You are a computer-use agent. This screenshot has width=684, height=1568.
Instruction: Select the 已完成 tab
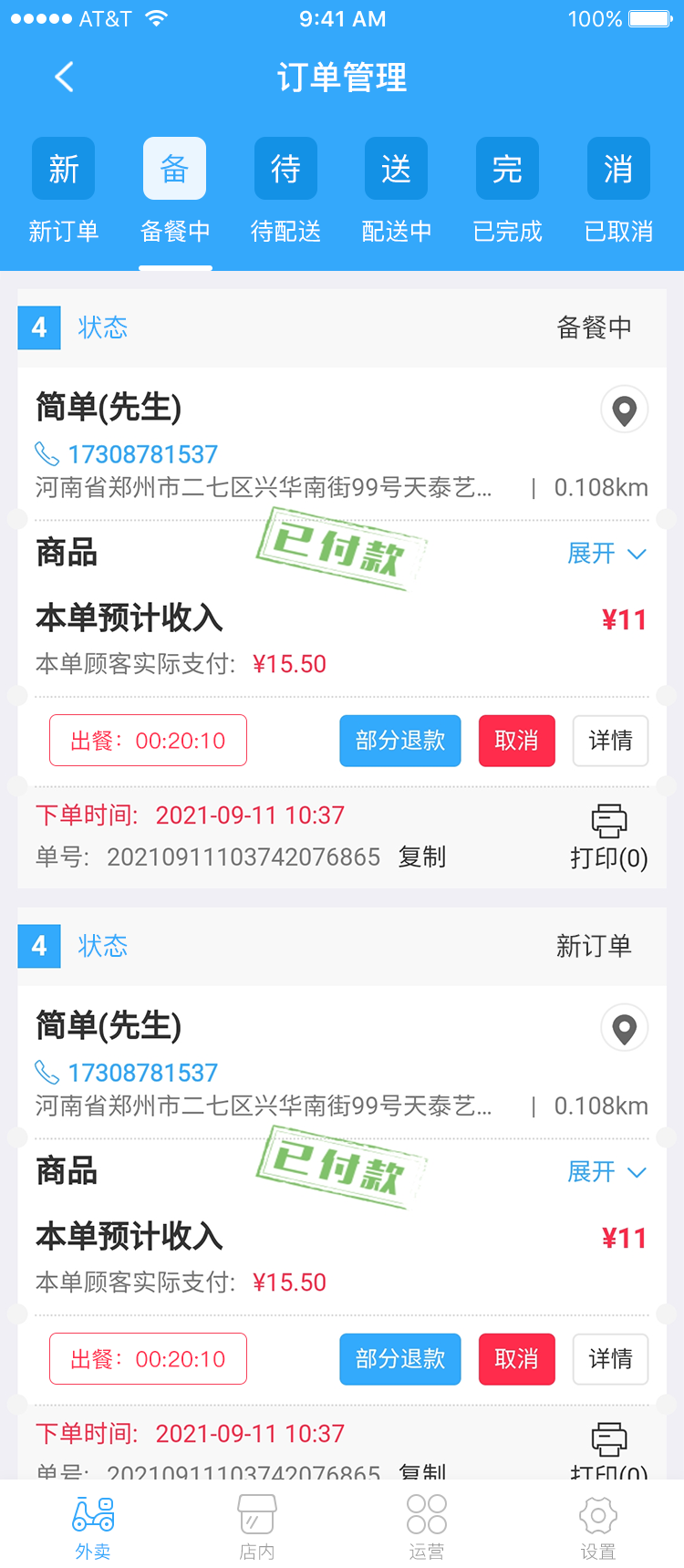coord(507,192)
